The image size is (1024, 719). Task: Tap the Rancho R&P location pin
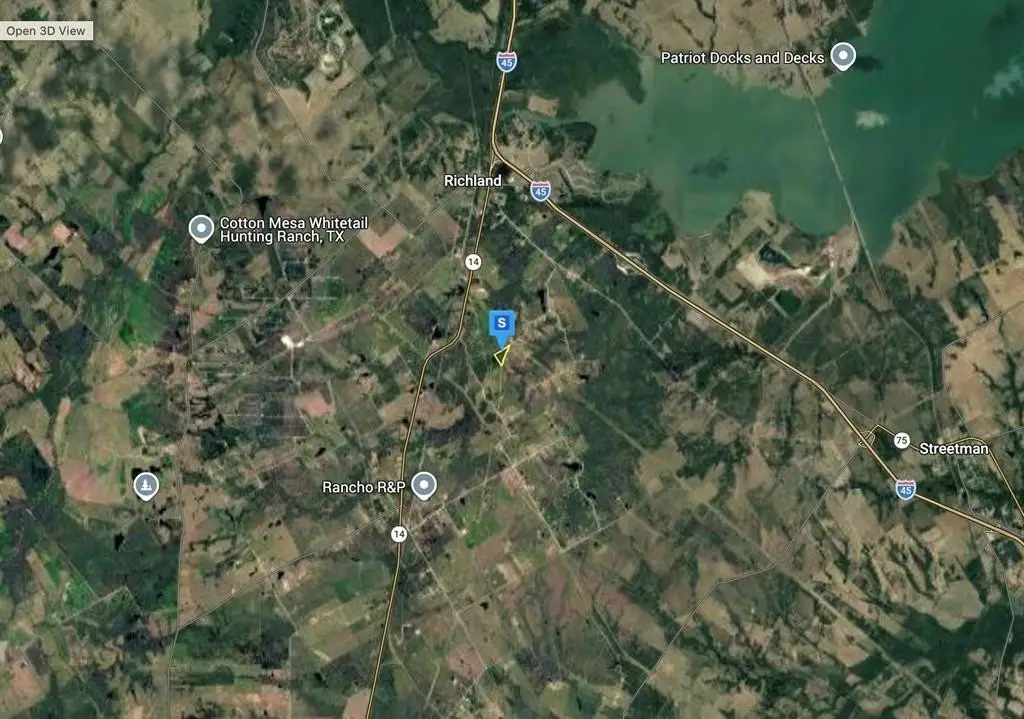424,486
